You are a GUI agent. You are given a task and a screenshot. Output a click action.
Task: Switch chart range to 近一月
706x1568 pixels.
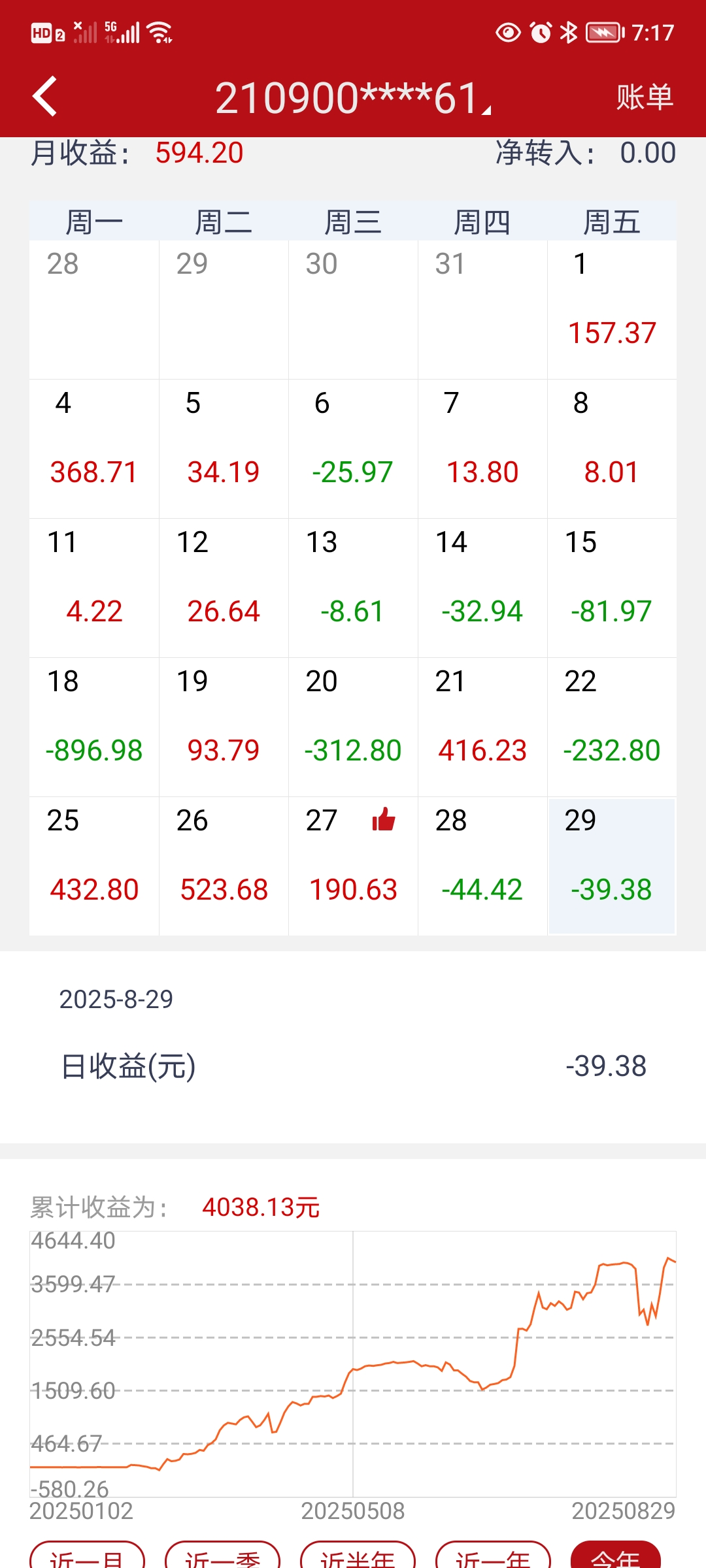click(x=87, y=1558)
